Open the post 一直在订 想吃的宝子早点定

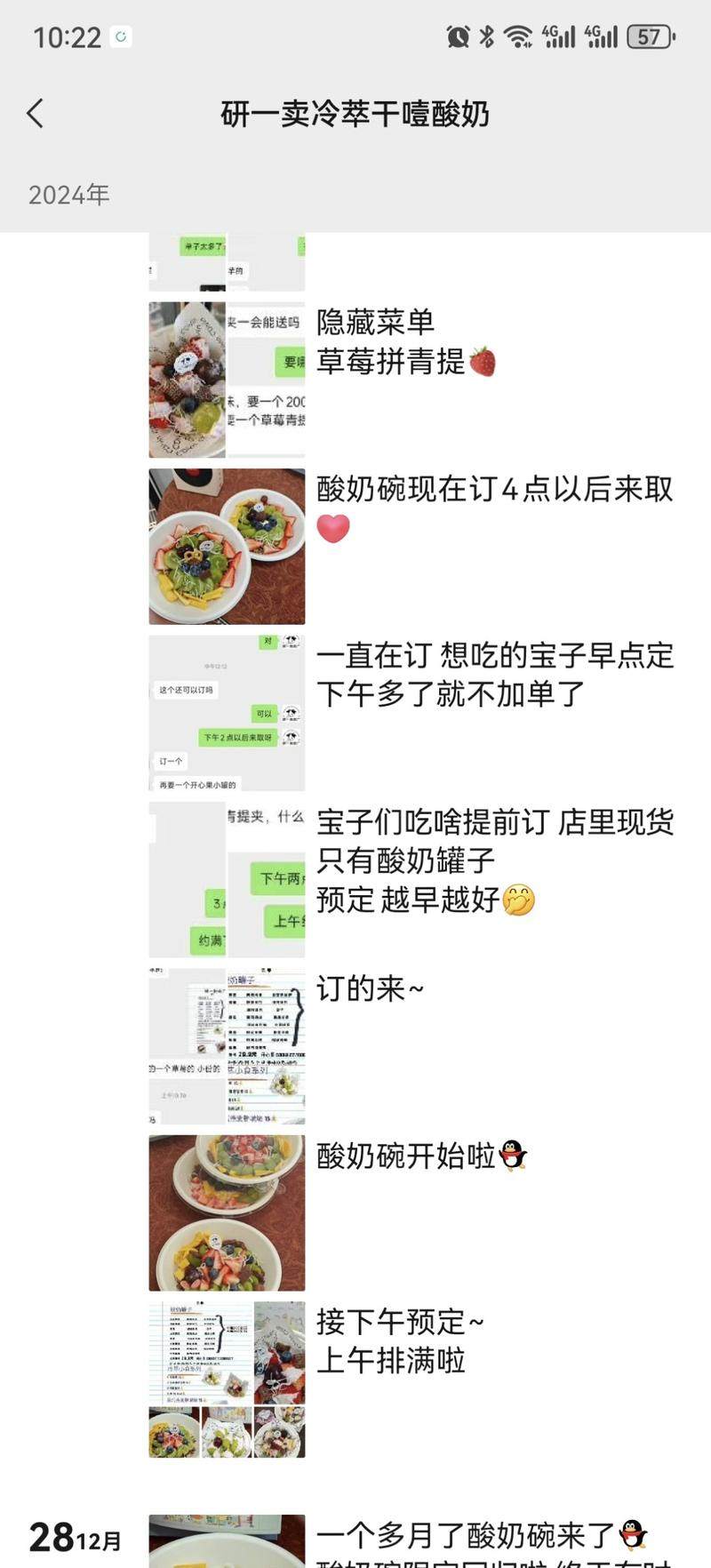[x=494, y=676]
